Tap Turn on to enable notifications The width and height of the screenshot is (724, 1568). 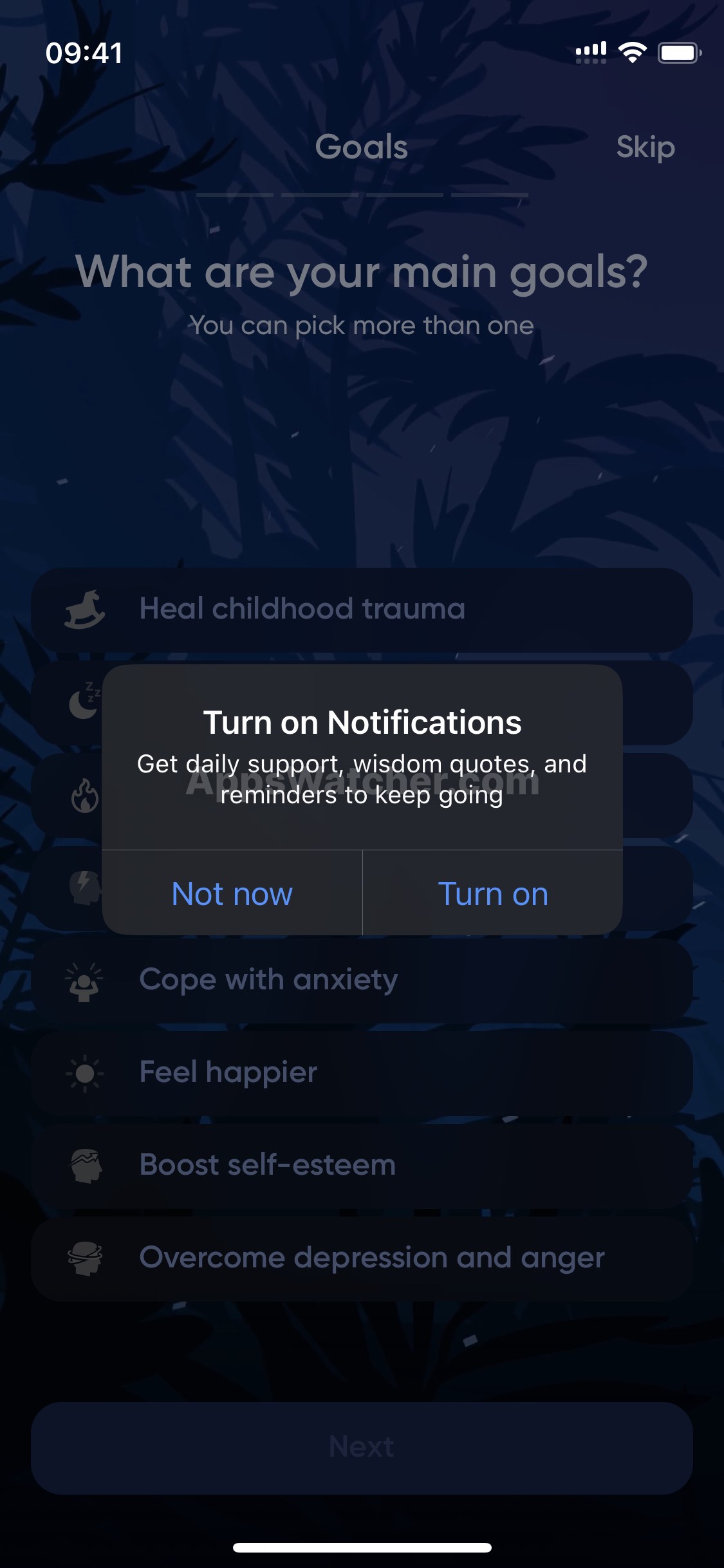[493, 893]
